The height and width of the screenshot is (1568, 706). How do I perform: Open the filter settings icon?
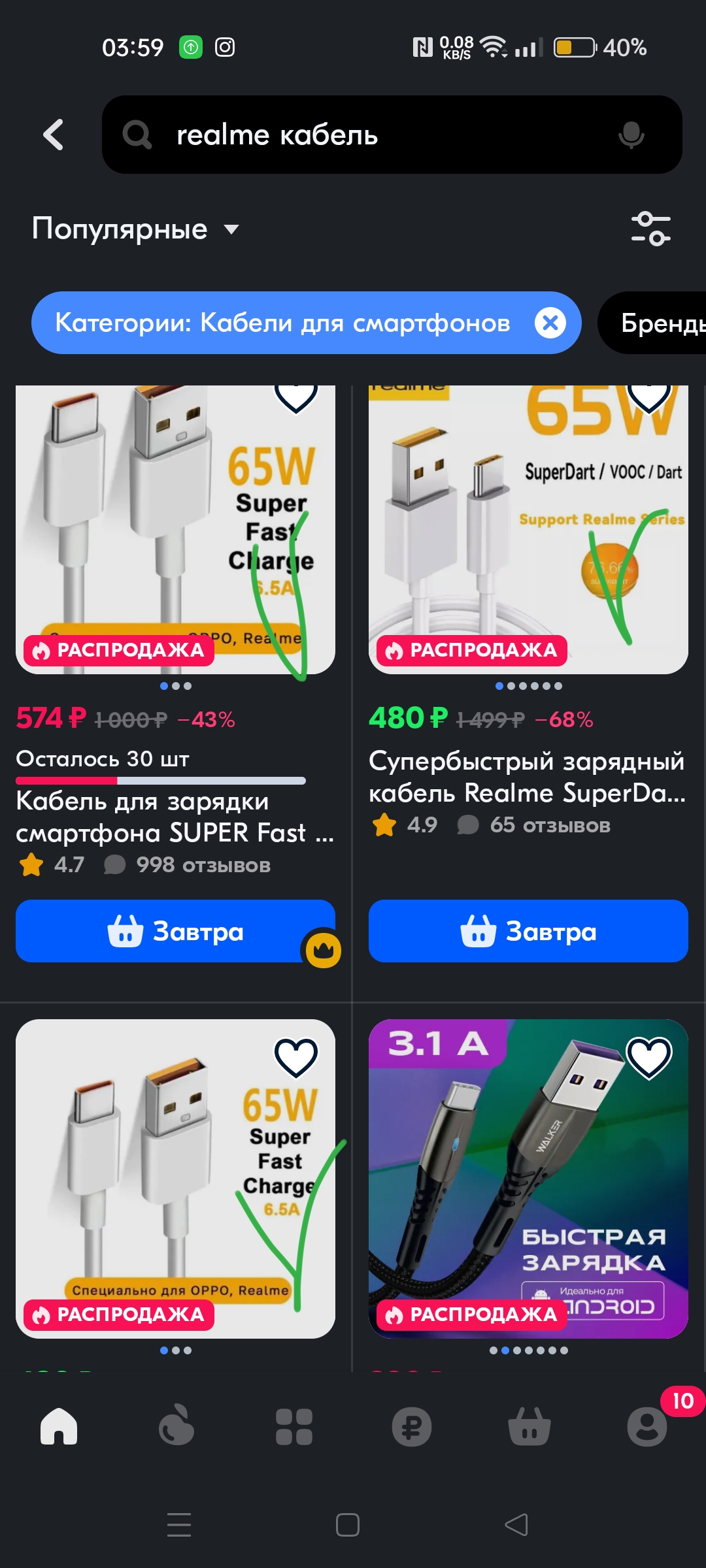click(x=650, y=229)
